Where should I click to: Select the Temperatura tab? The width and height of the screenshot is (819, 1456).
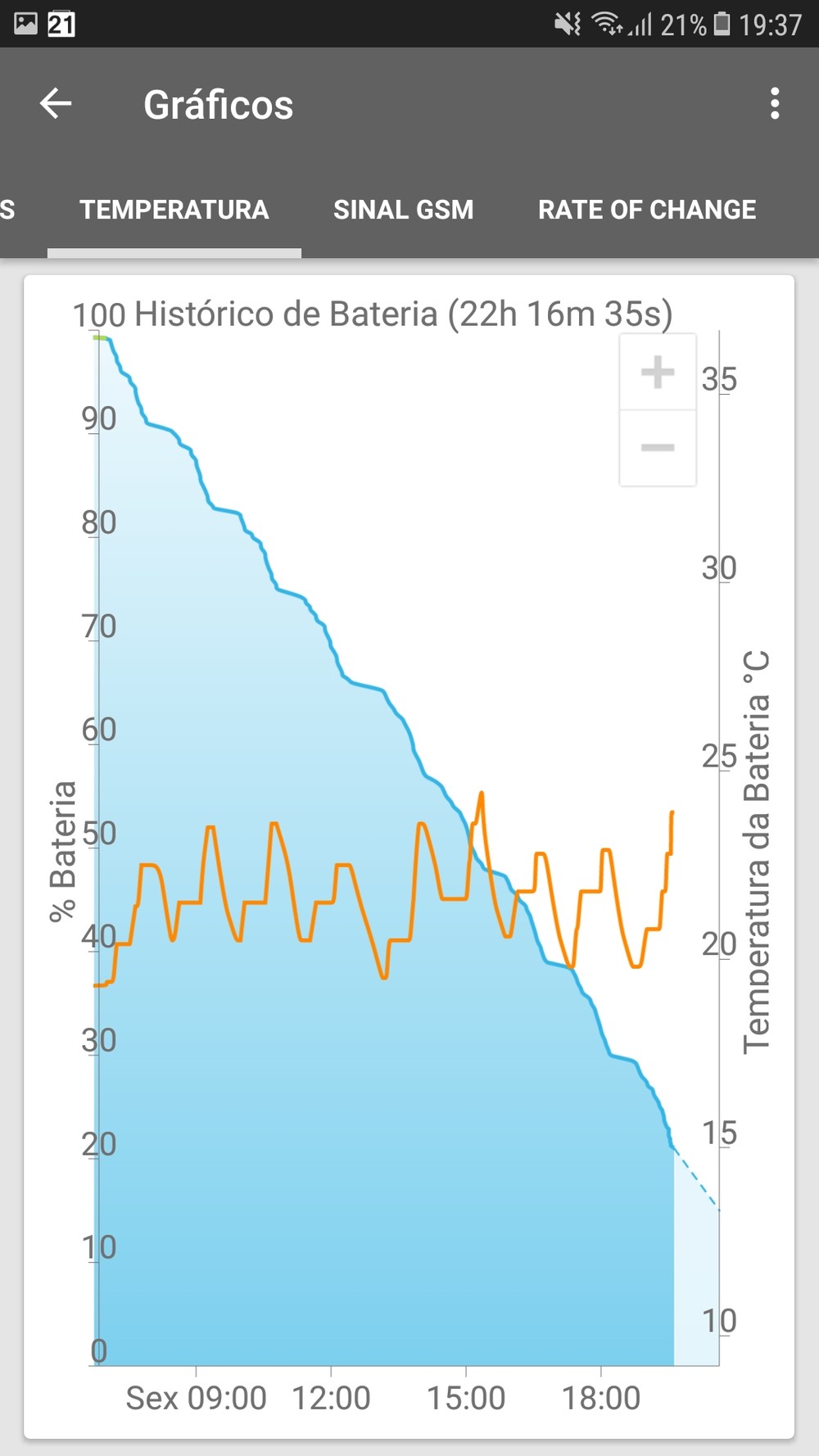click(174, 210)
